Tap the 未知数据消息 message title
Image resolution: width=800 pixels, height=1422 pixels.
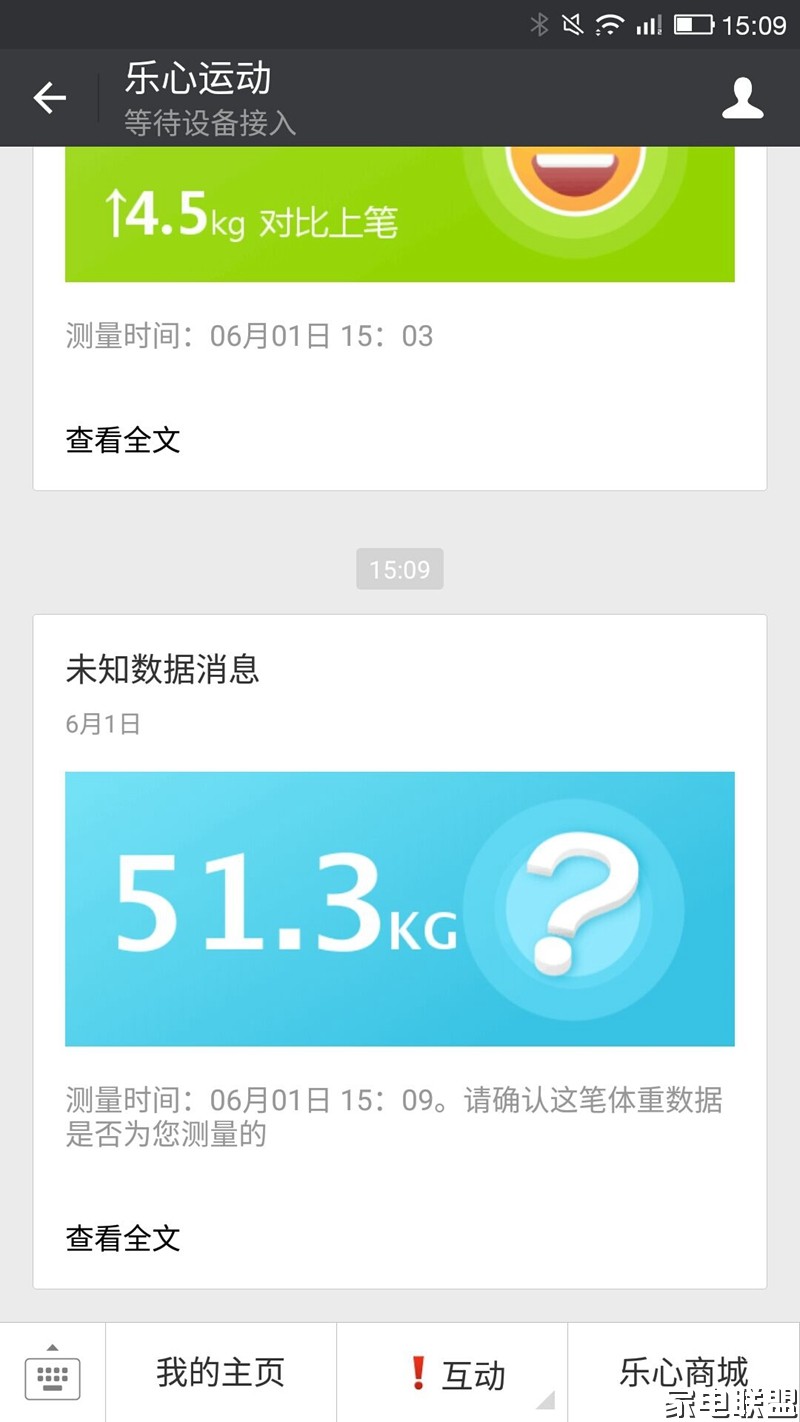click(160, 670)
